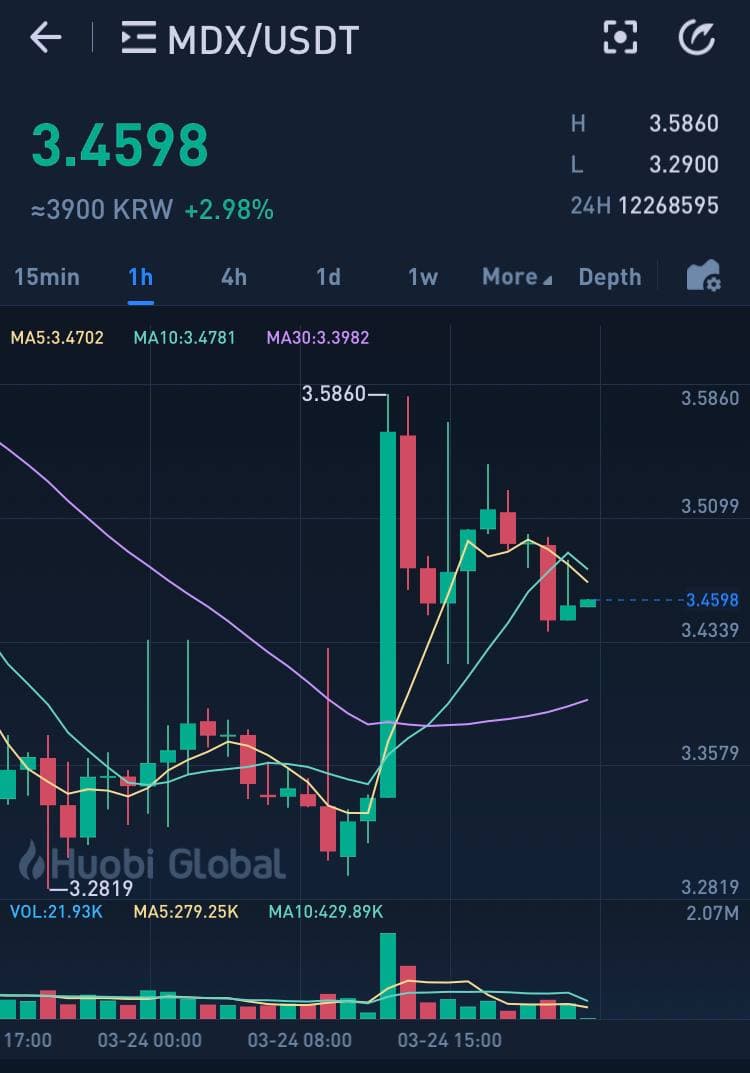Open the Depth chart view
The height and width of the screenshot is (1073, 750).
click(x=610, y=277)
